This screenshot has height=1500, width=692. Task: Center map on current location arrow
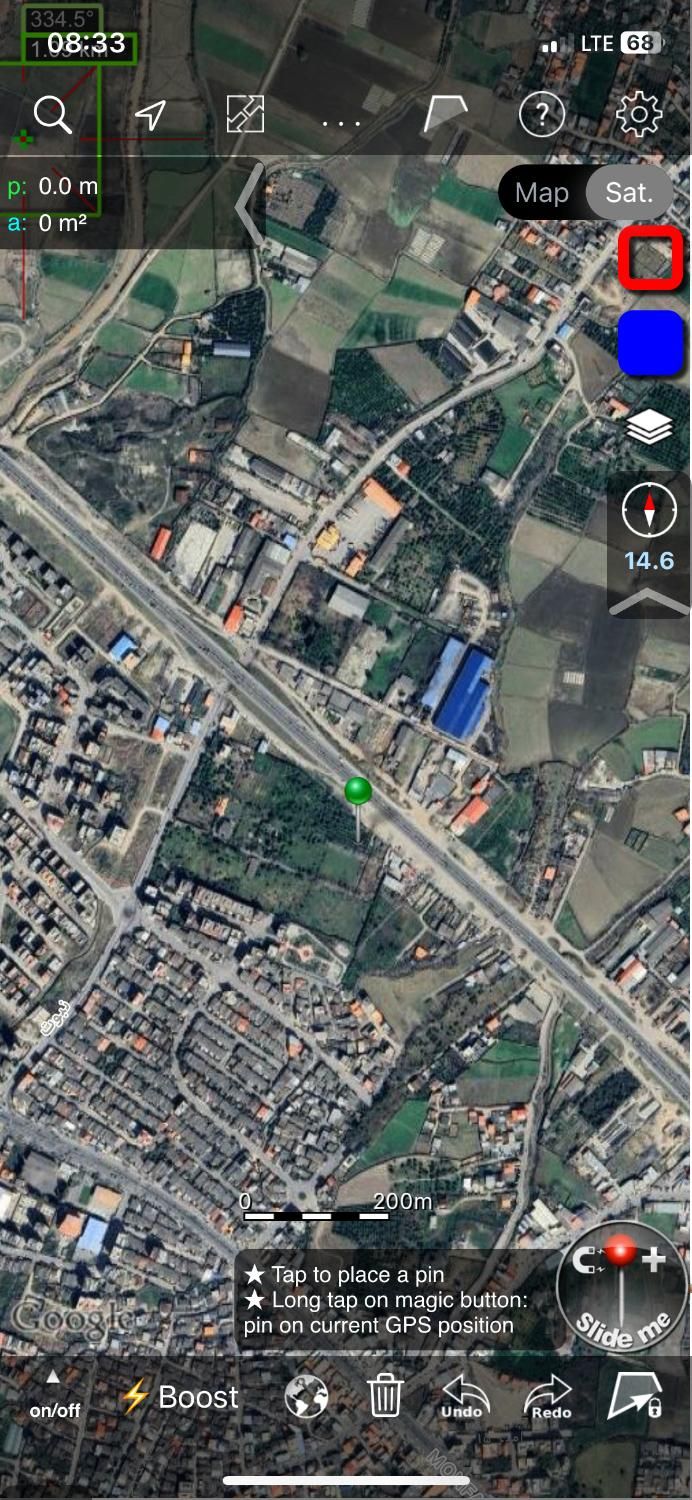pyautogui.click(x=149, y=115)
